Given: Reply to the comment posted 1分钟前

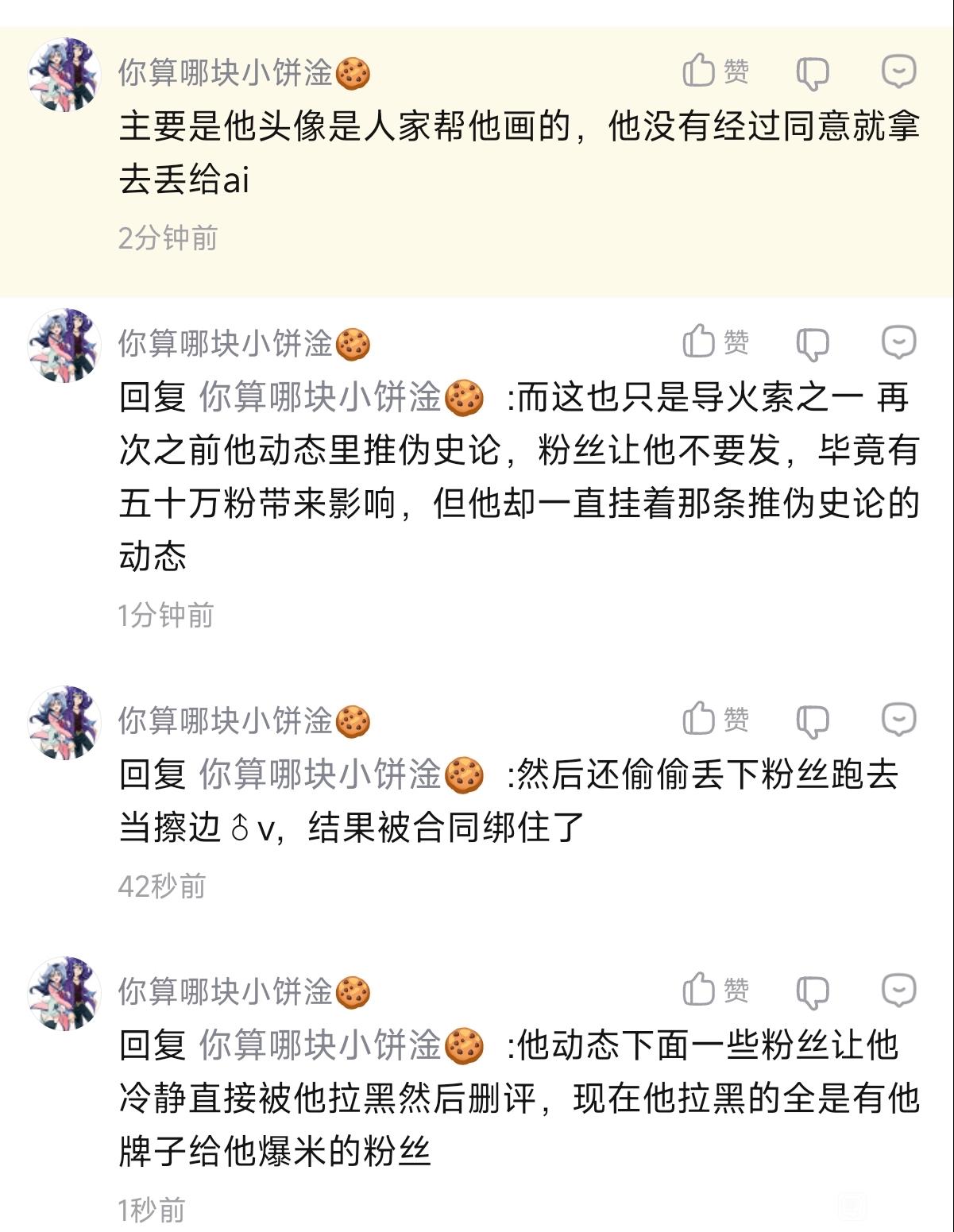Looking at the screenshot, I should click(899, 343).
